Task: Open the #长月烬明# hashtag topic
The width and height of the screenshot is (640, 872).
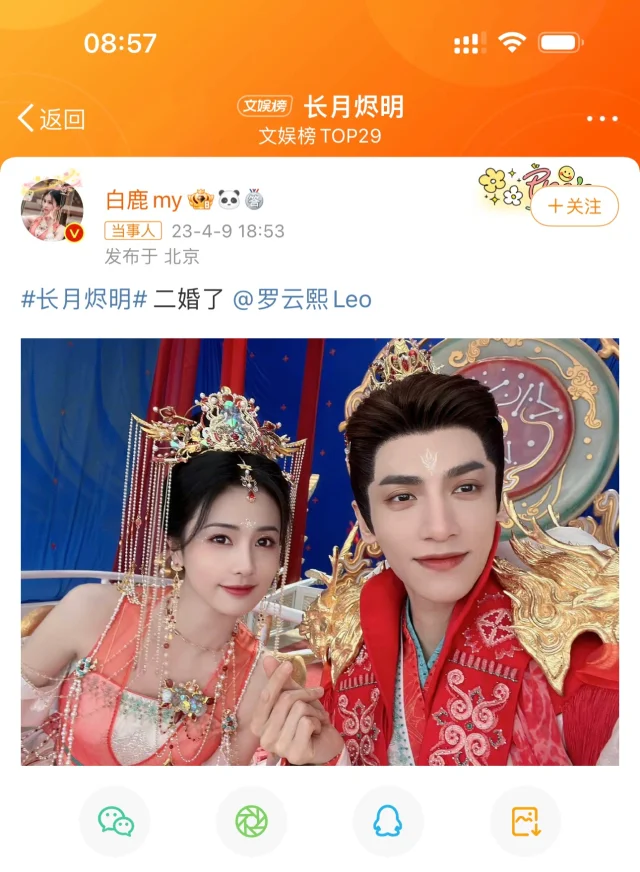Action: coord(85,299)
